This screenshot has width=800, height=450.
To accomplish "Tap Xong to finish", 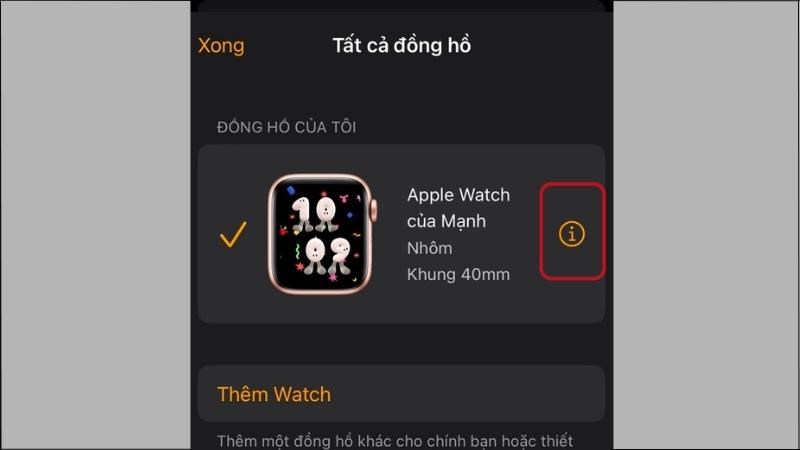I will tap(221, 46).
